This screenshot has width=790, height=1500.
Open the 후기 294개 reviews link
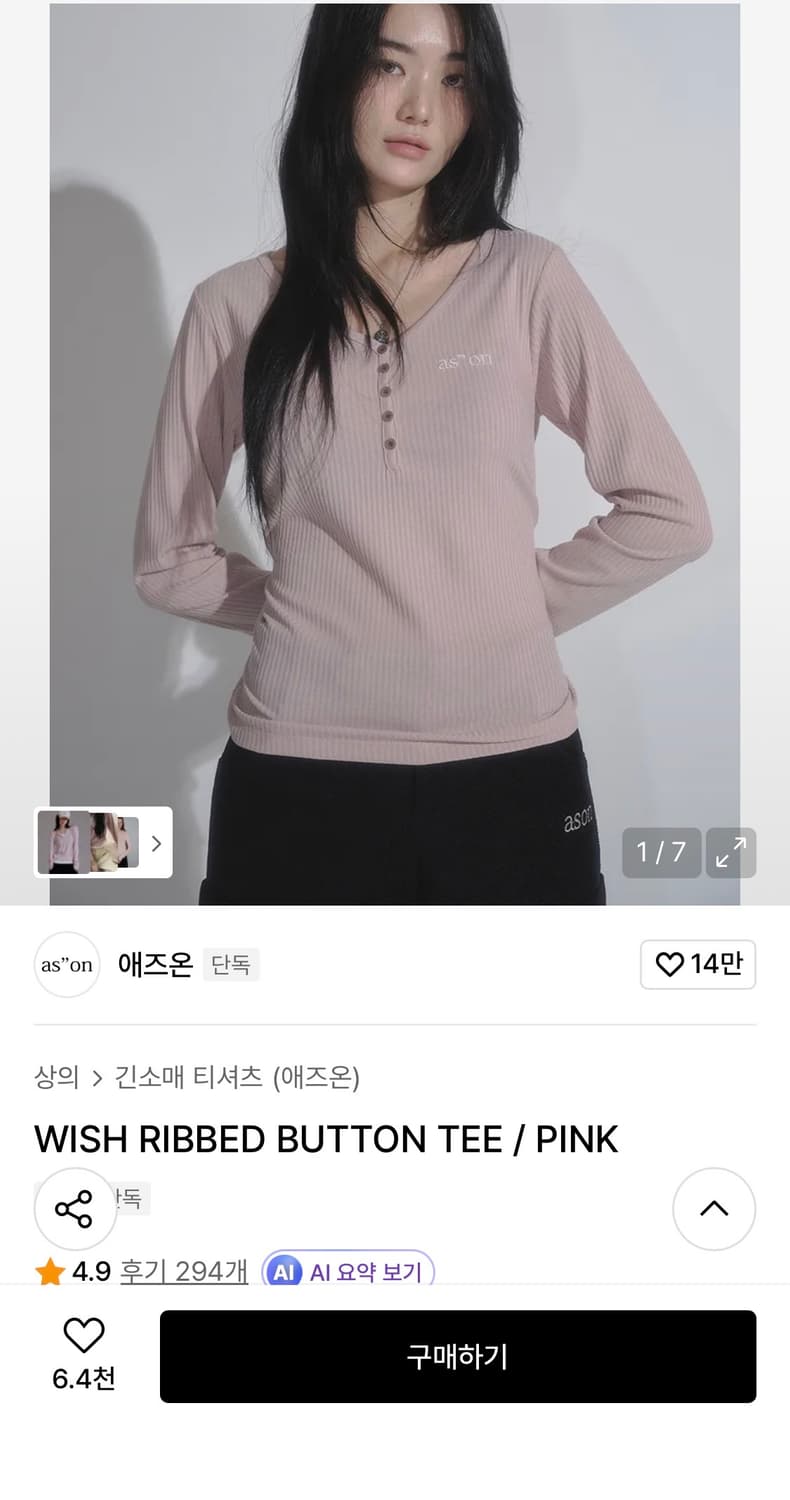[183, 1271]
